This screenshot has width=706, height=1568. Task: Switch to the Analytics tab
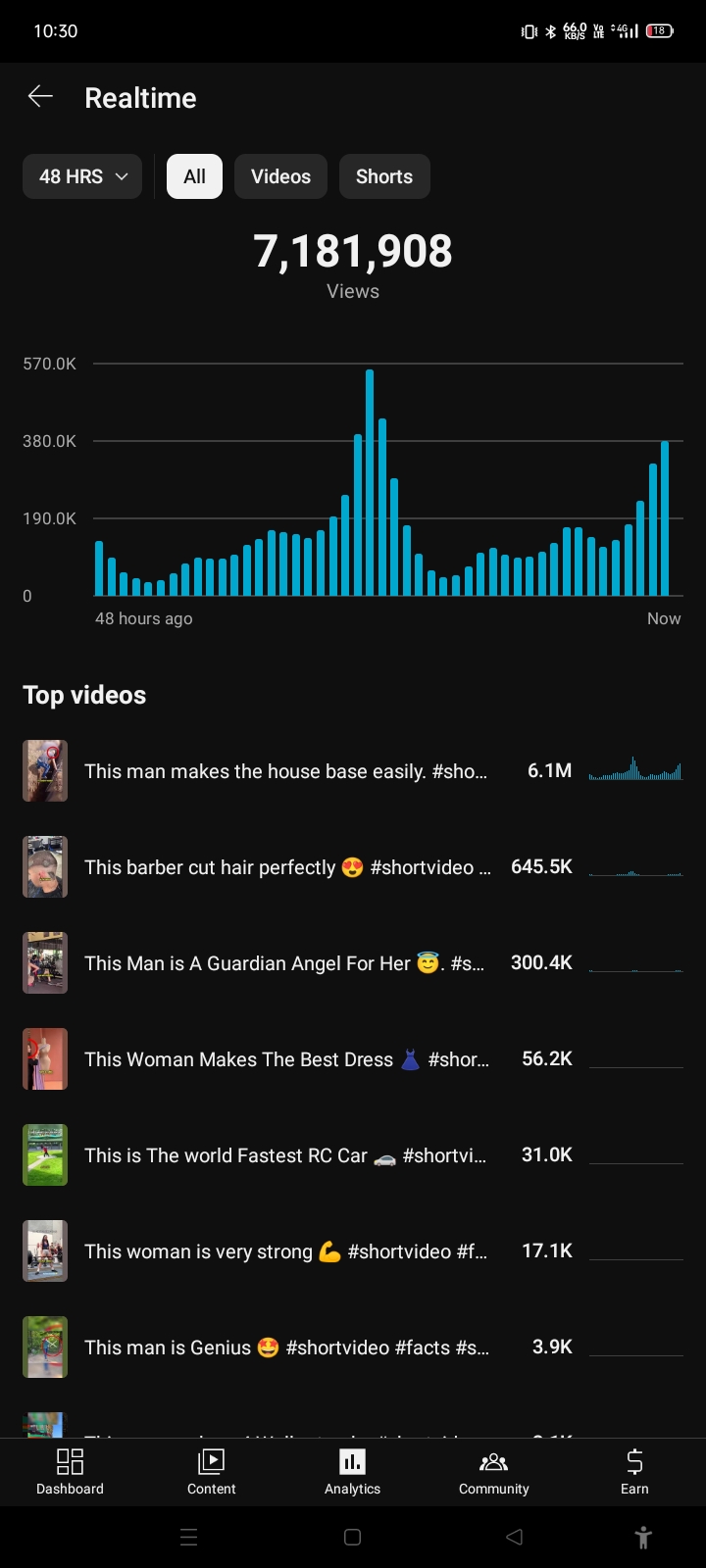pyautogui.click(x=352, y=1472)
